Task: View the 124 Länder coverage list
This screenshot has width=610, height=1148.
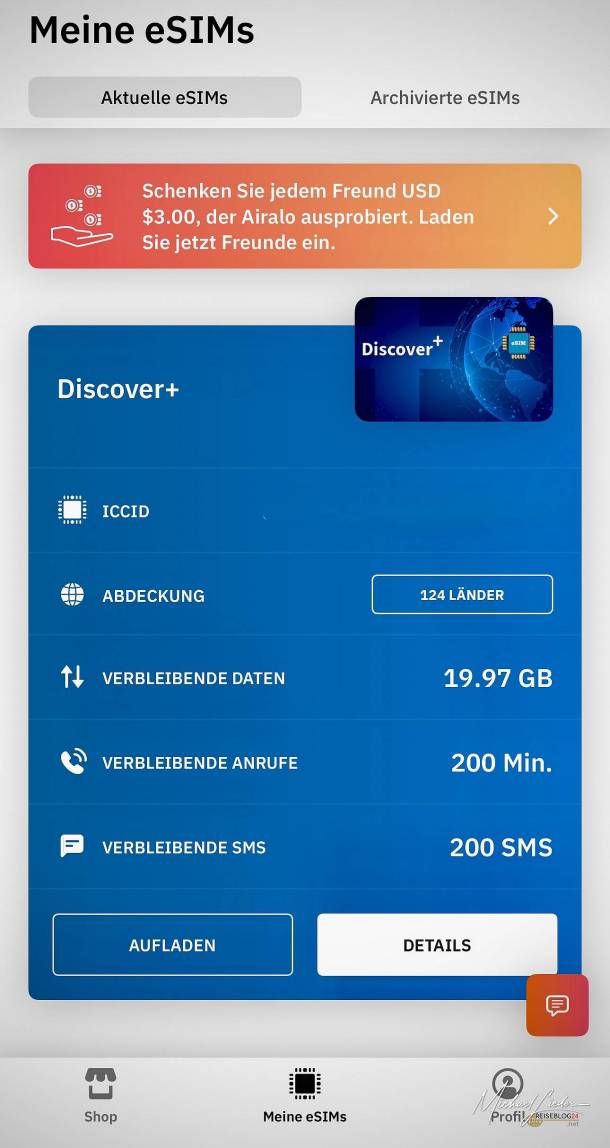Action: (x=462, y=594)
